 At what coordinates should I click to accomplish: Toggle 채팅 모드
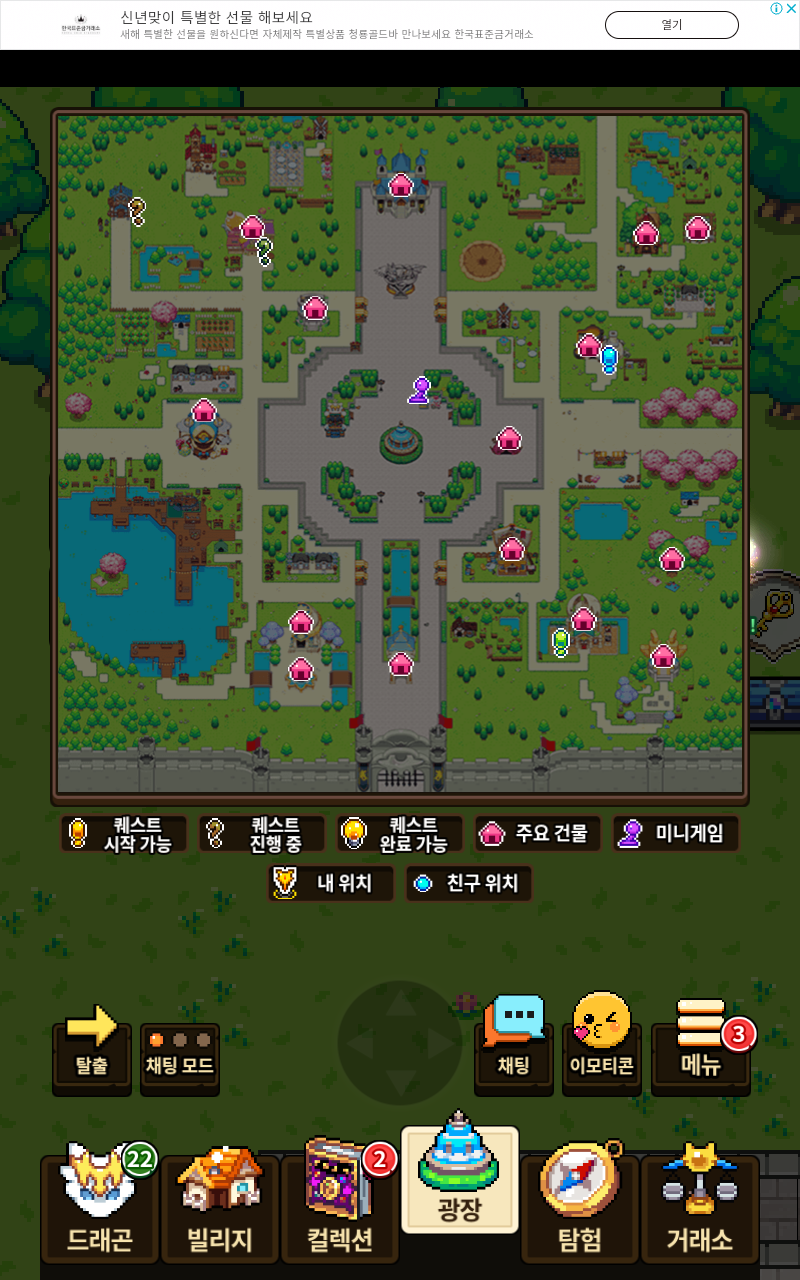pyautogui.click(x=180, y=1055)
